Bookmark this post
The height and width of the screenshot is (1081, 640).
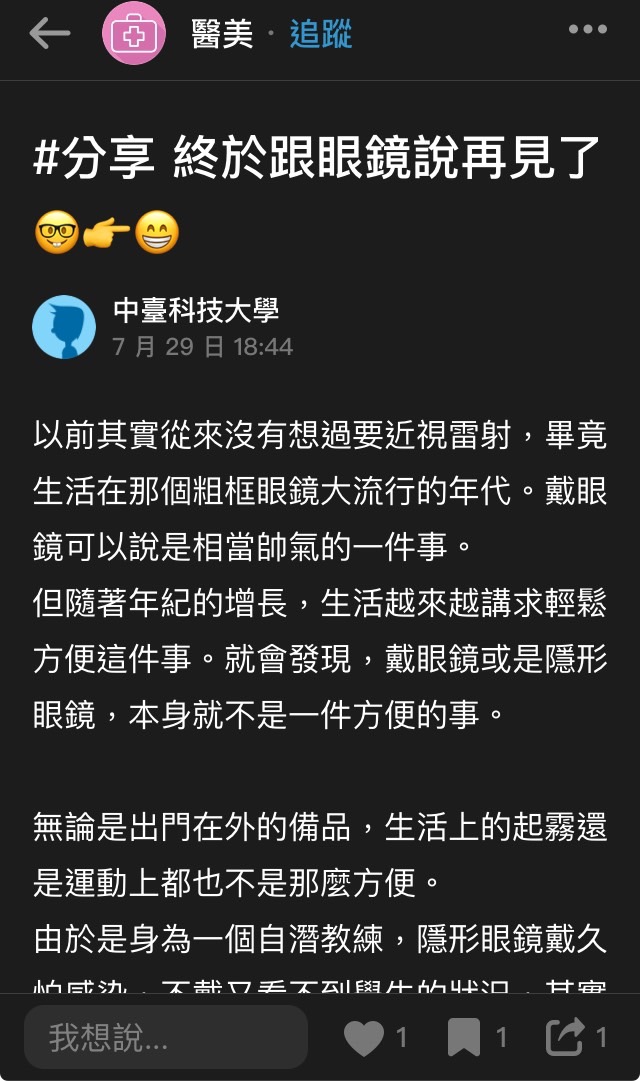463,1038
